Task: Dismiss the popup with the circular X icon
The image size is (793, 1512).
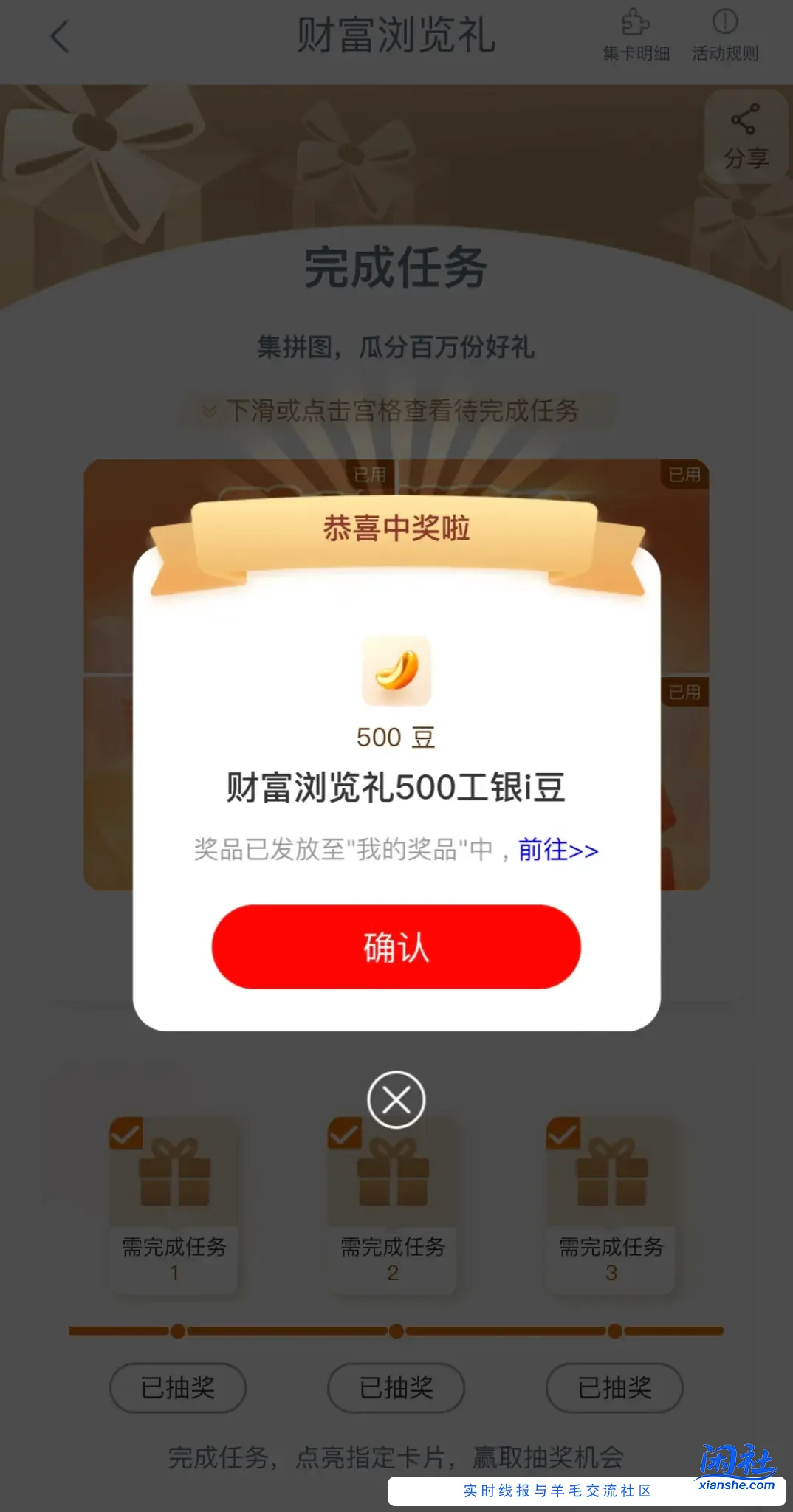Action: point(396,1099)
